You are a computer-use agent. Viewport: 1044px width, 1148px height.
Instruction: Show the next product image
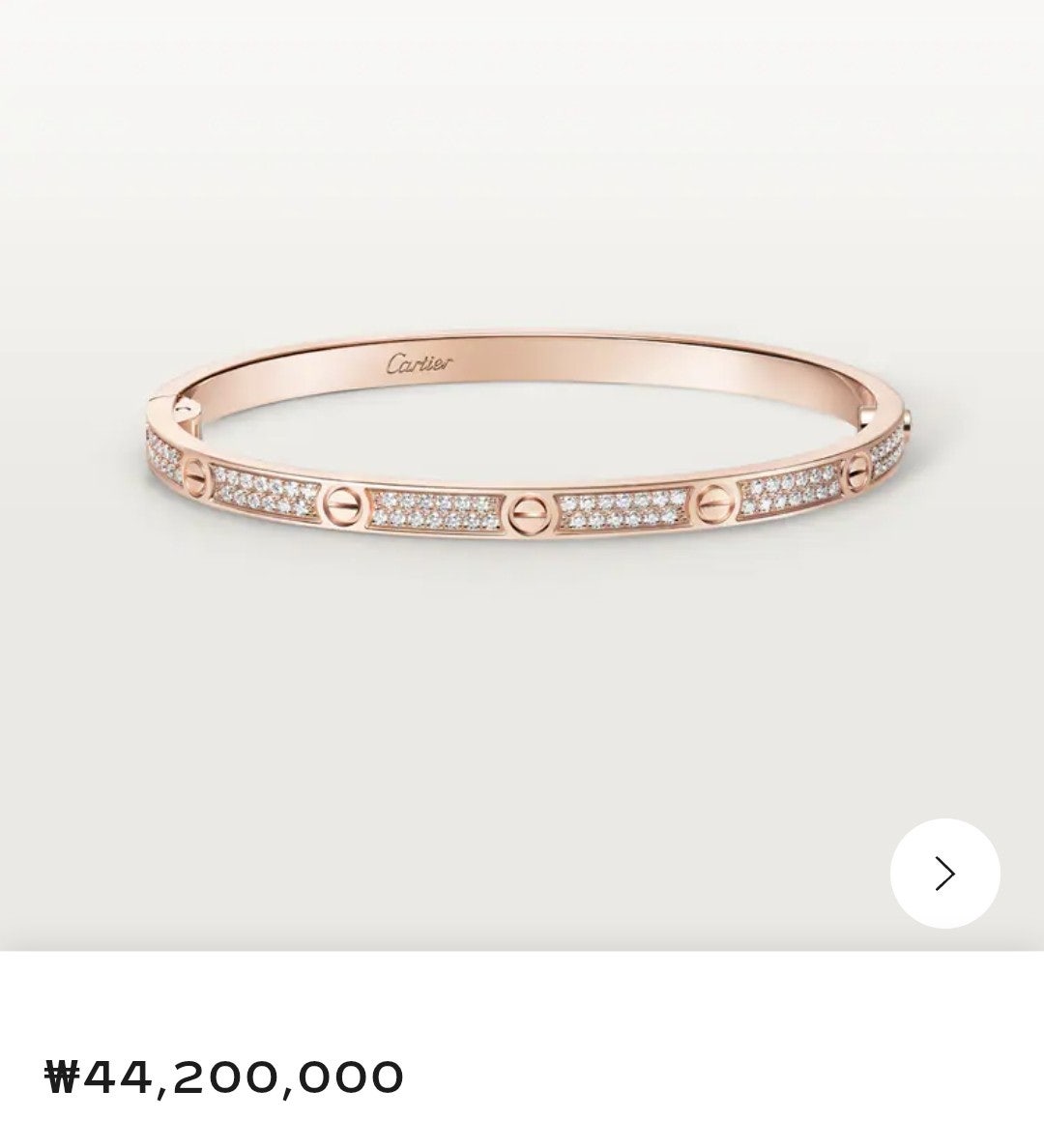(x=944, y=874)
